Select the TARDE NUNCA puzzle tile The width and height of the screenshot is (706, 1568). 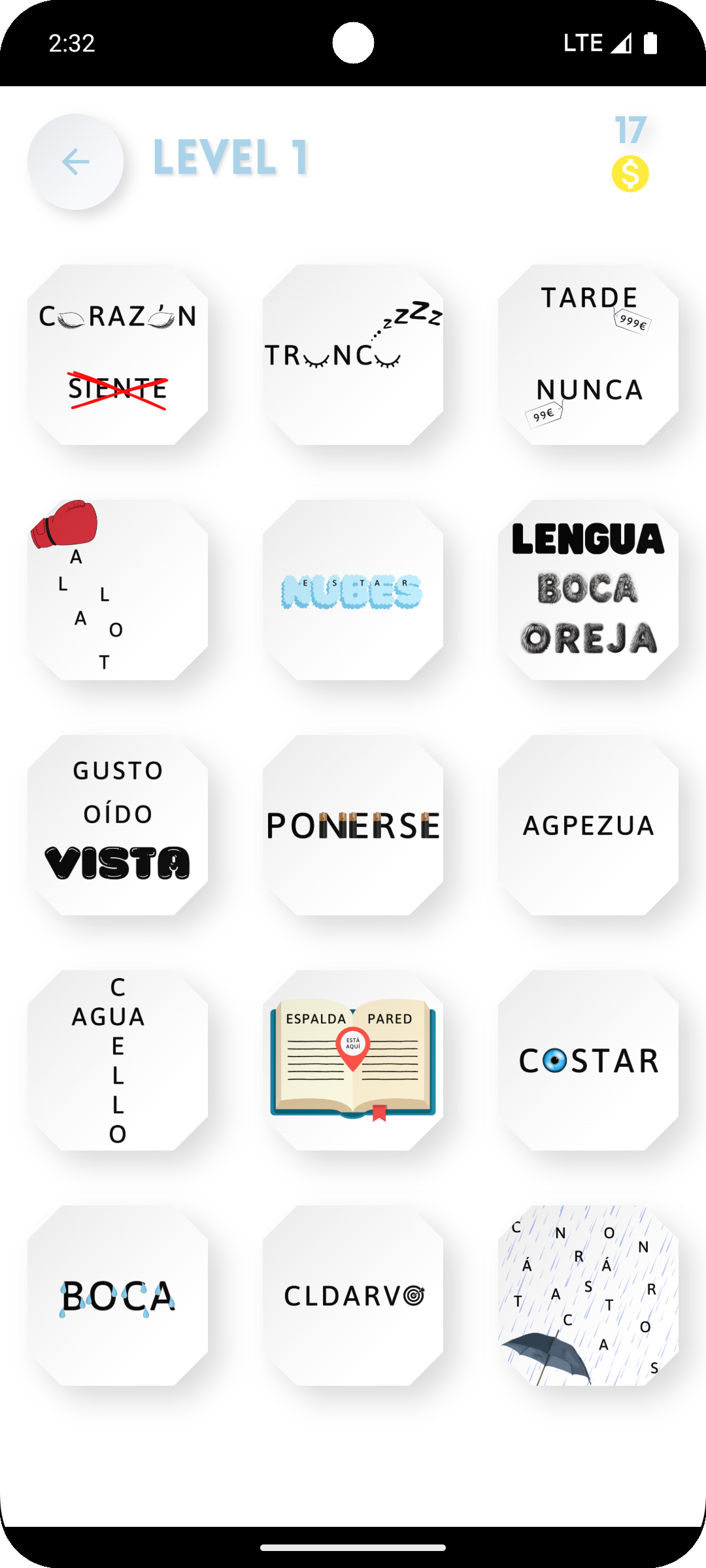(588, 355)
